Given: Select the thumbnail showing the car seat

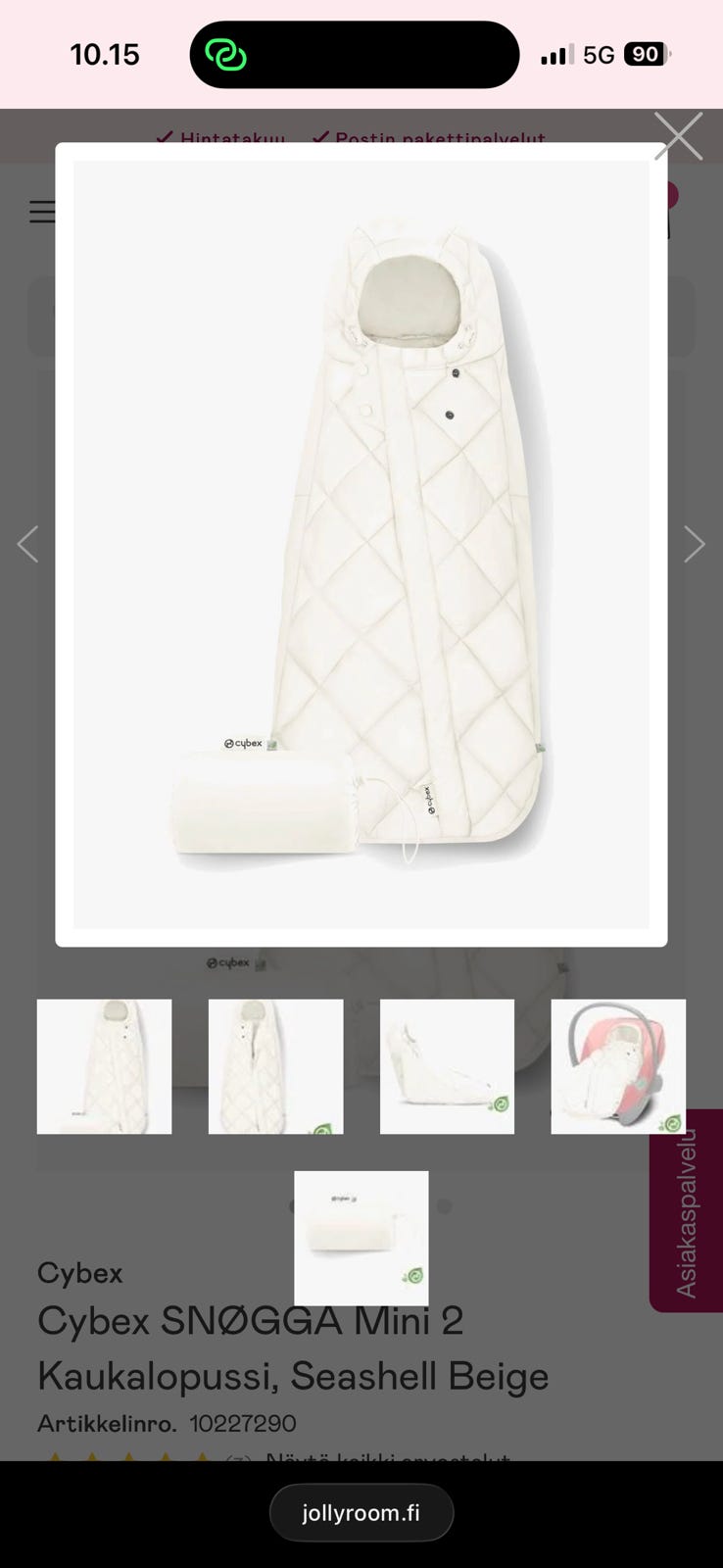Looking at the screenshot, I should point(618,1066).
